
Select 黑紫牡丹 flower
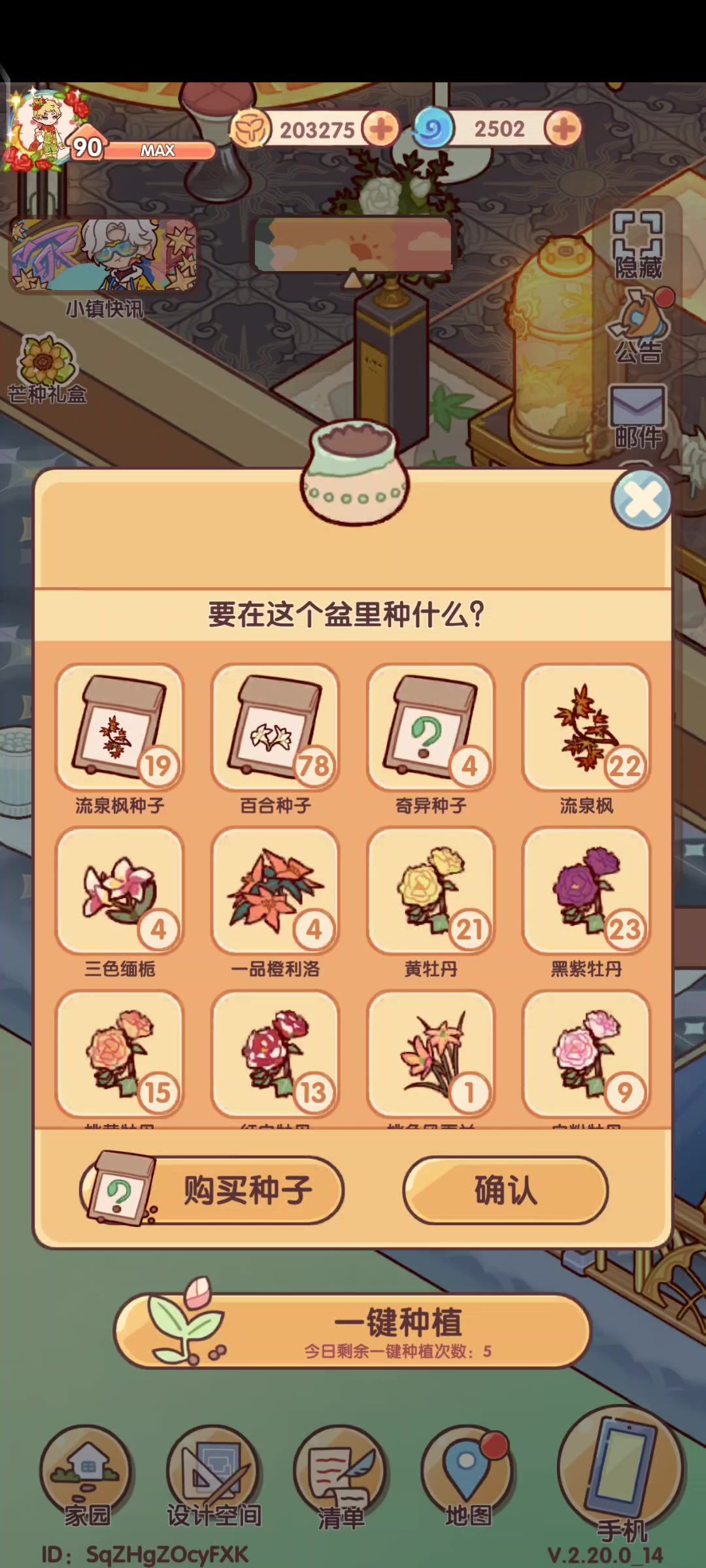(x=586, y=891)
